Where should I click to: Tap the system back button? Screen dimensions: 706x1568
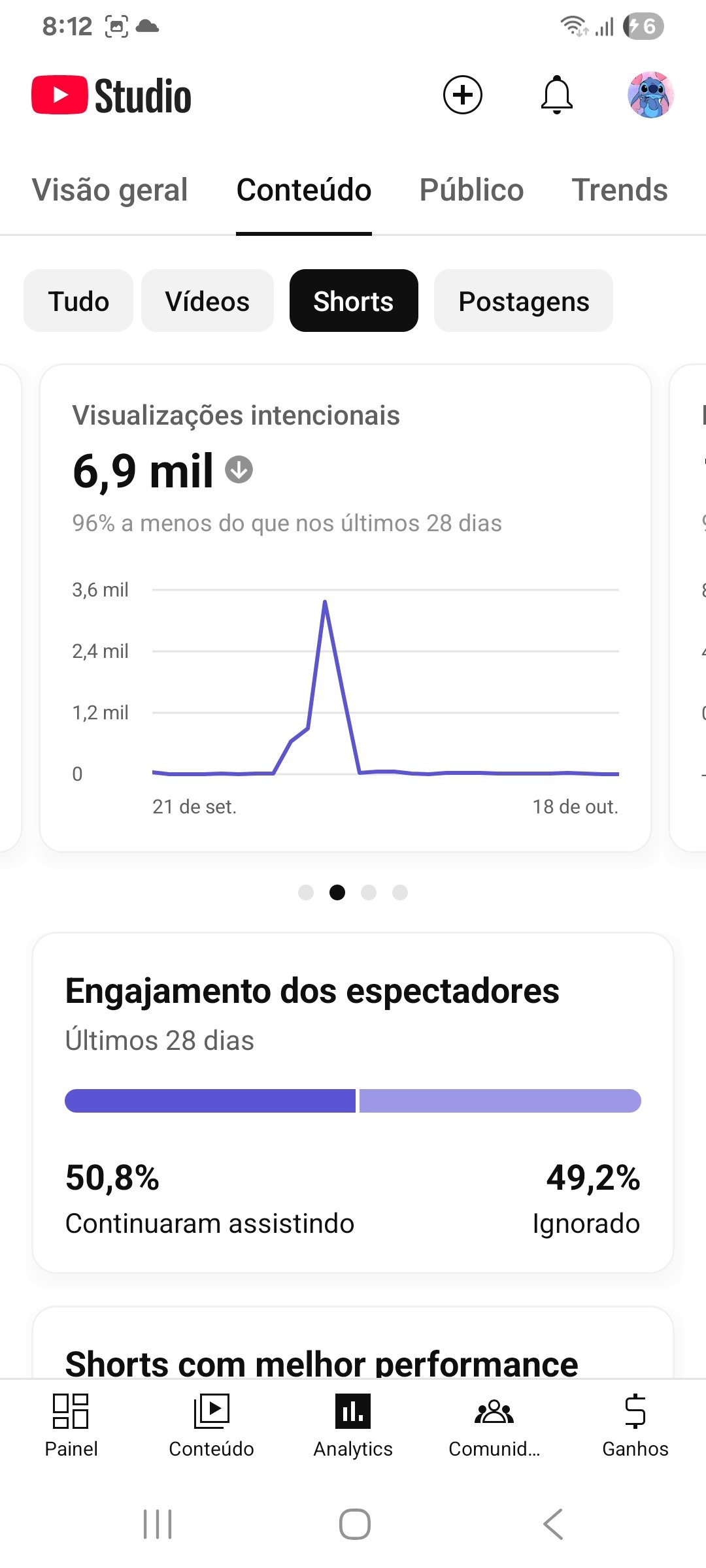pos(553,1524)
